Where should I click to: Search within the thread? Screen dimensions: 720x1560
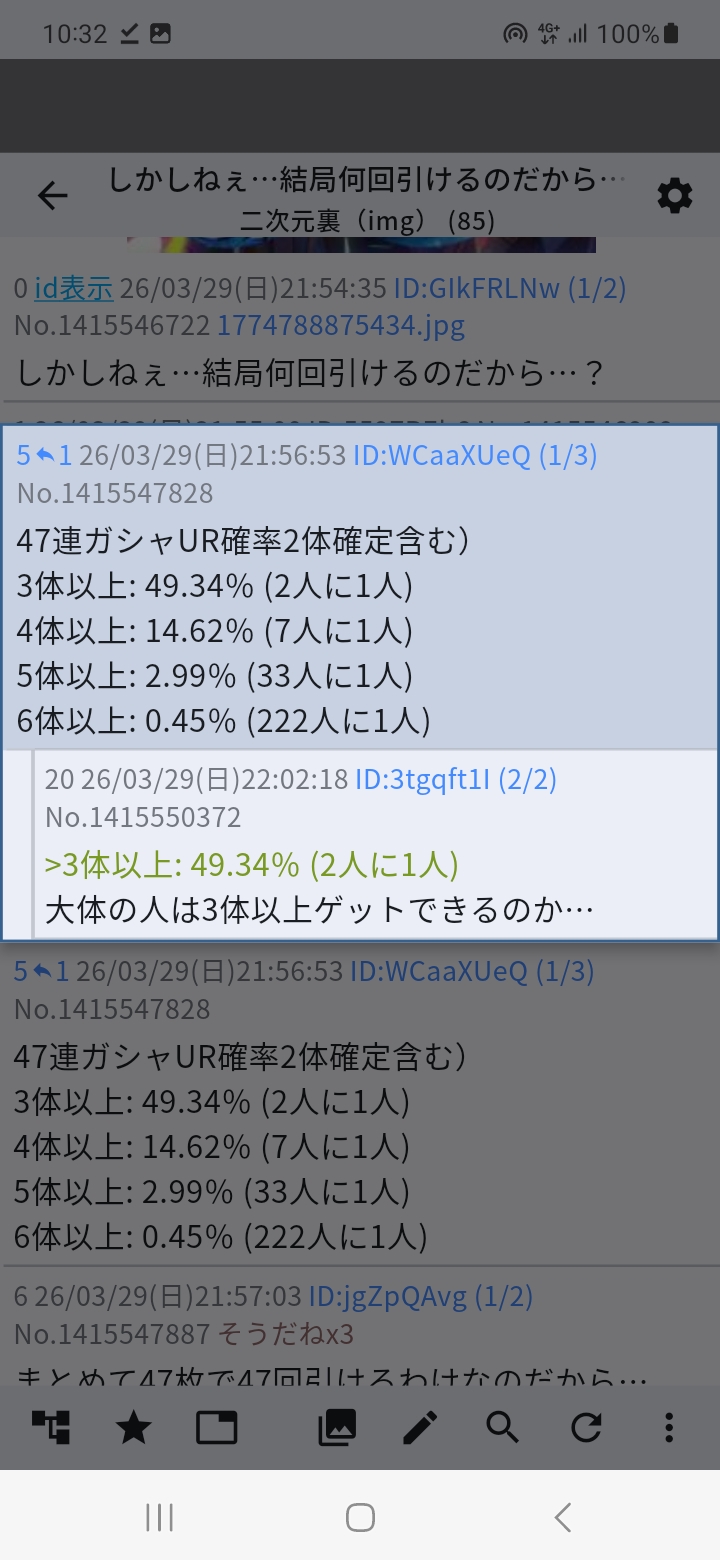pos(503,1427)
